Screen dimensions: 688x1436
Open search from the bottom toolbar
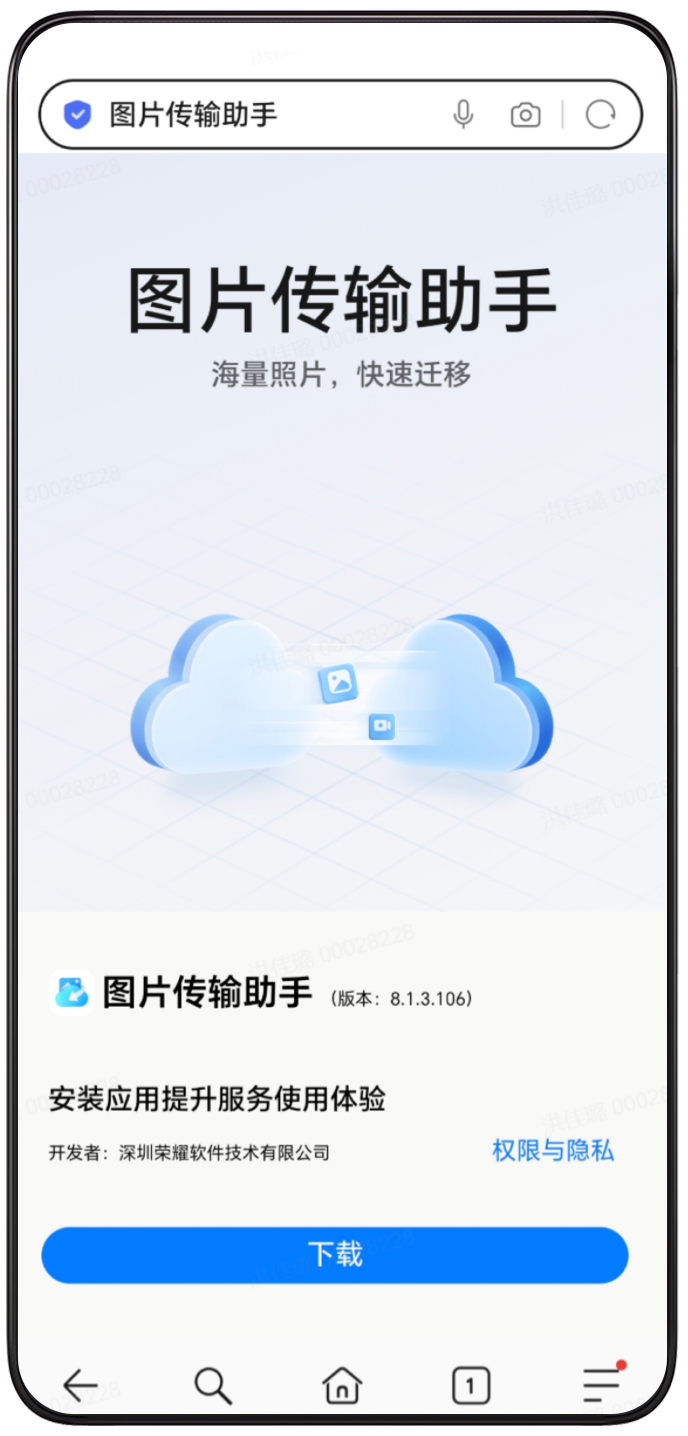212,1385
